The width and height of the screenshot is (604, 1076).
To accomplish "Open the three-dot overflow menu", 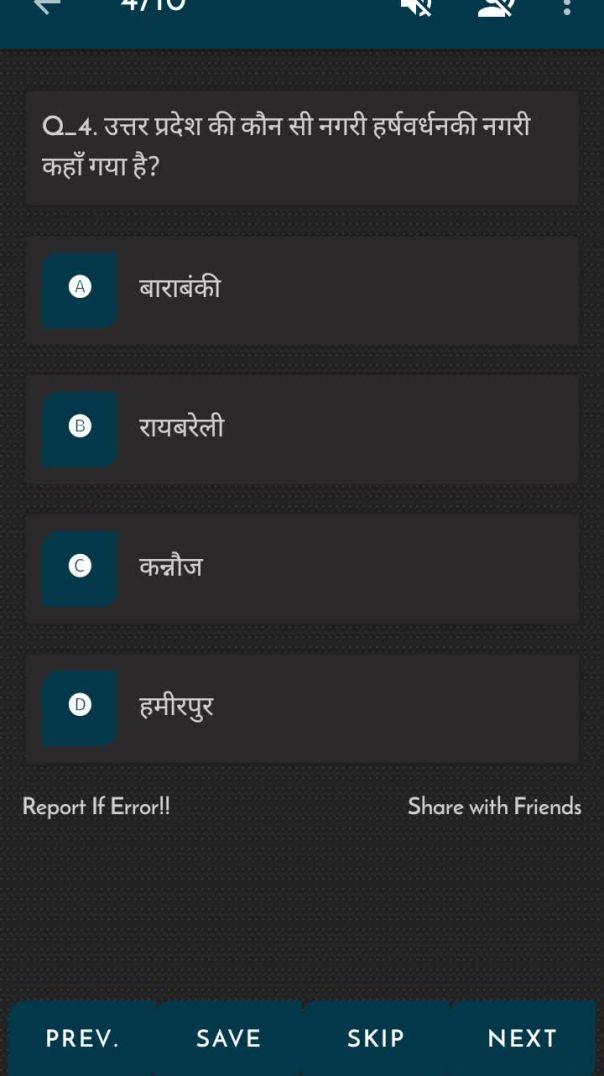I will tap(567, 8).
